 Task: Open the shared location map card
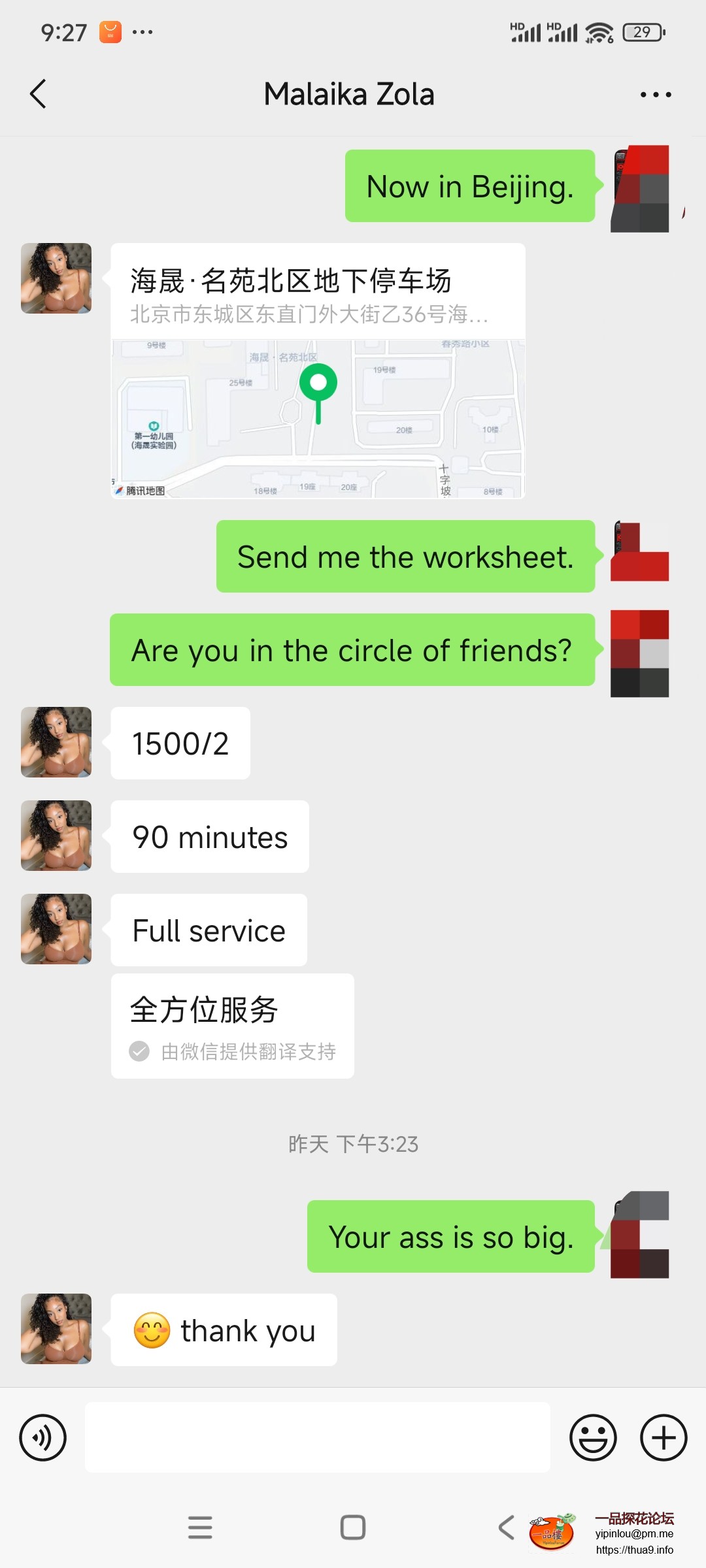coord(318,370)
